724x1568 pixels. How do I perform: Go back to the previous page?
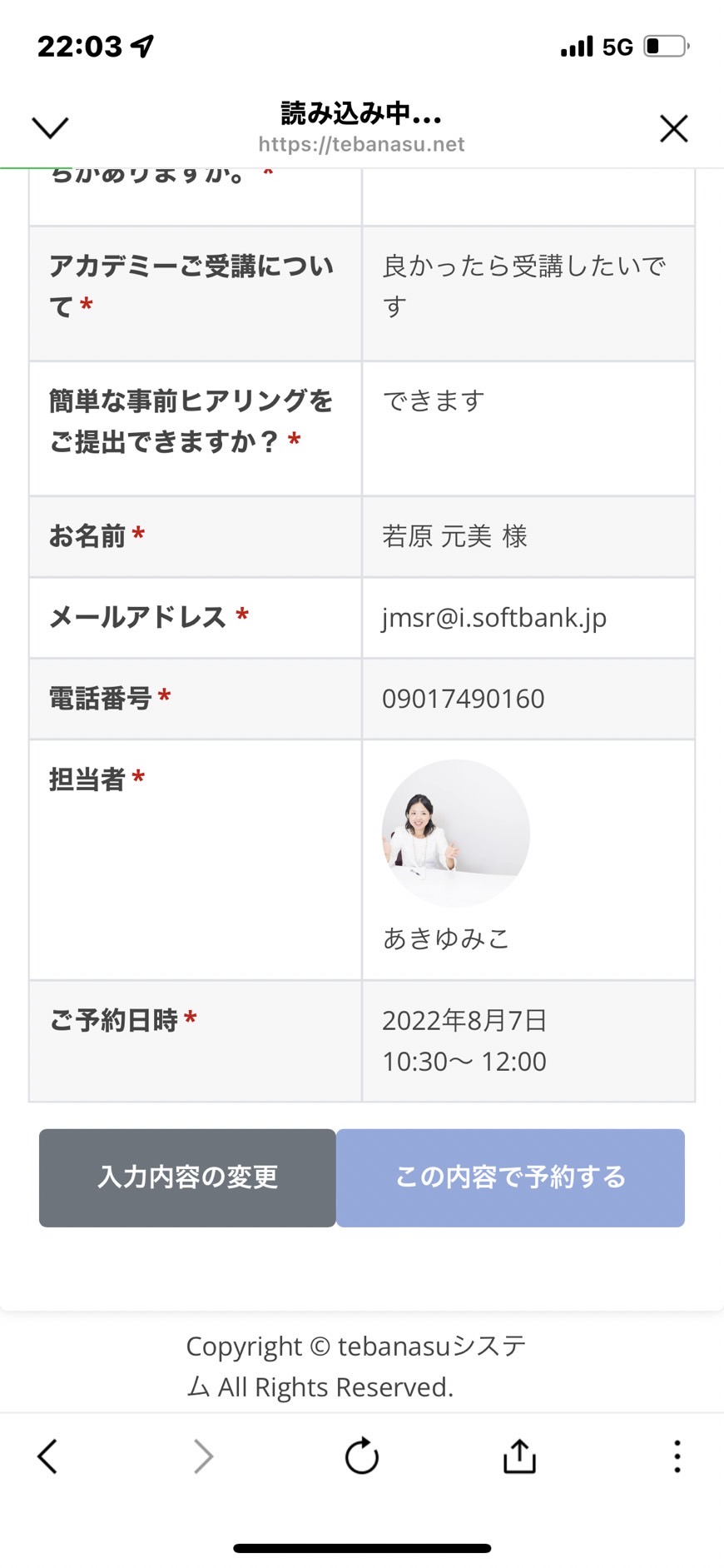pos(47,1456)
